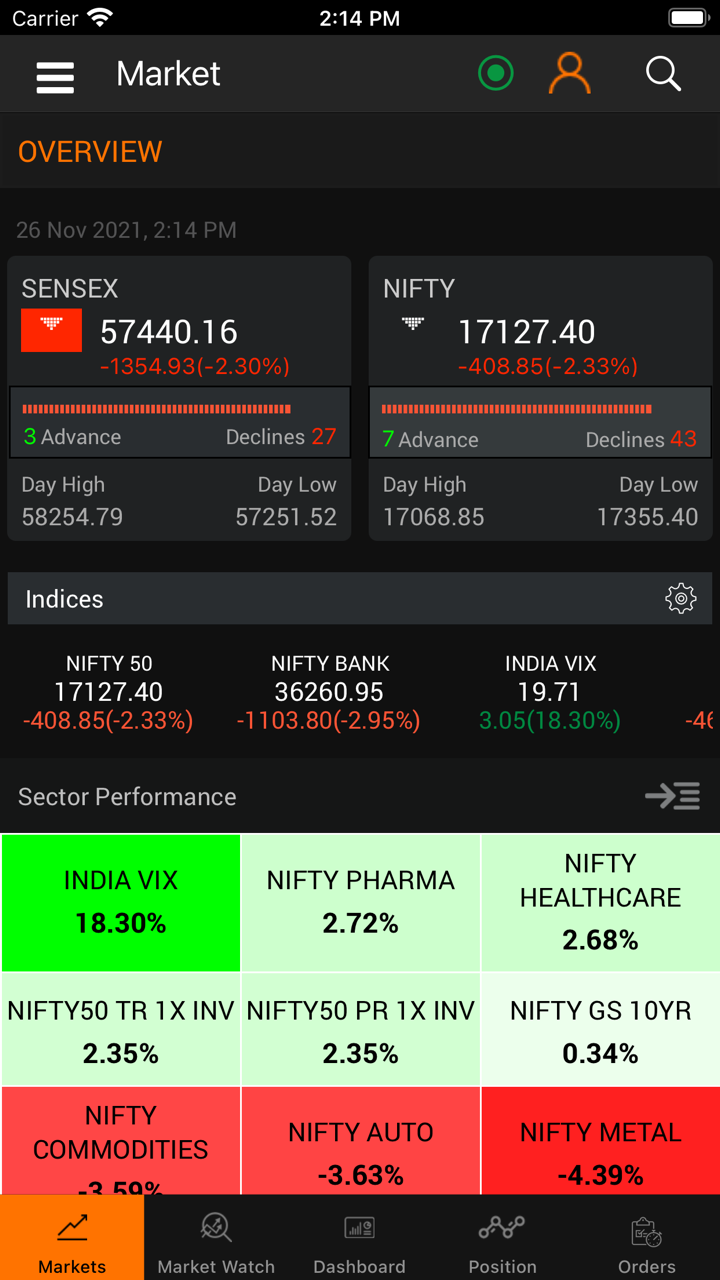Open the NIFTY50 TR 1X INV tile
The image size is (720, 1280).
pos(121,1030)
